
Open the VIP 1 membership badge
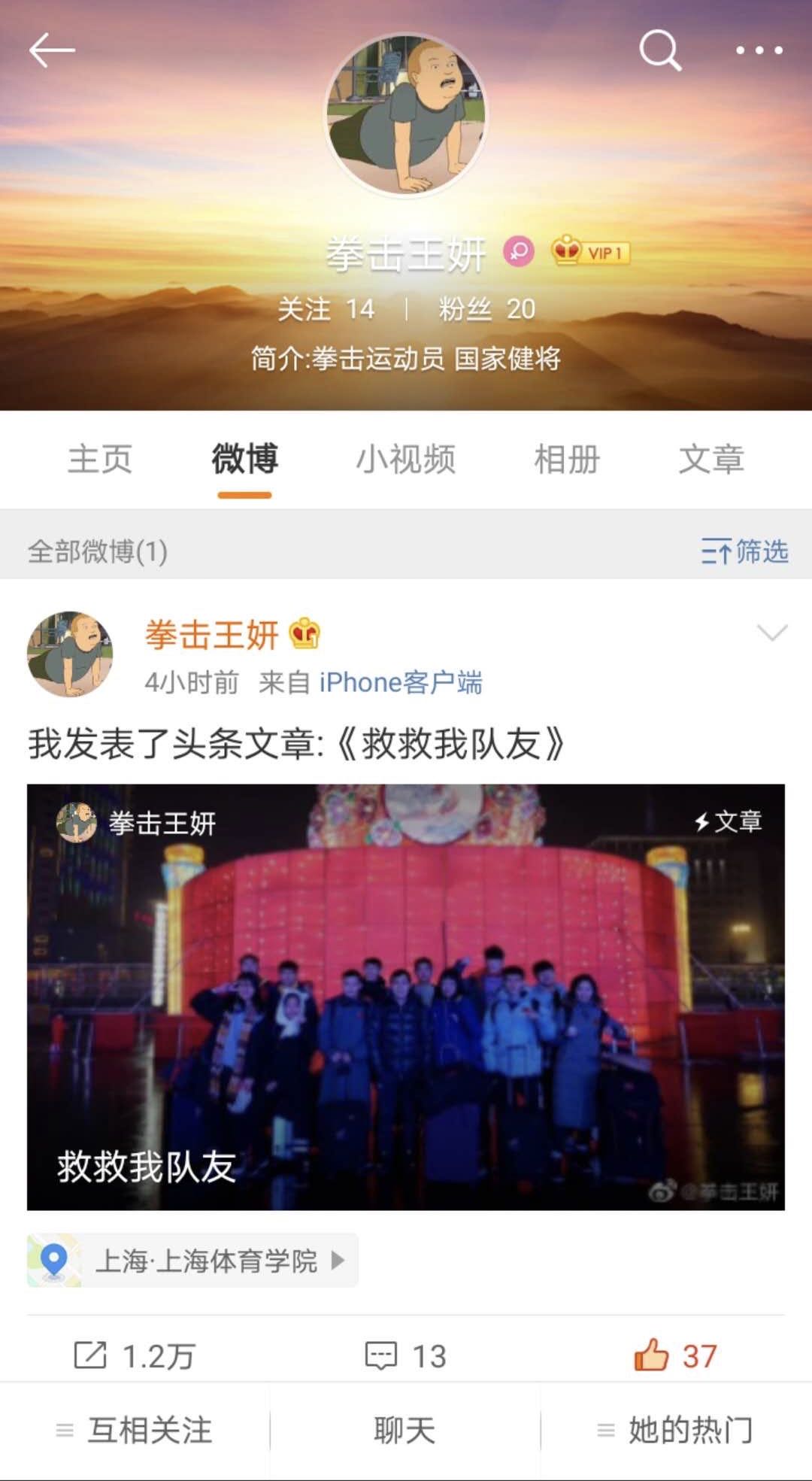pos(591,252)
